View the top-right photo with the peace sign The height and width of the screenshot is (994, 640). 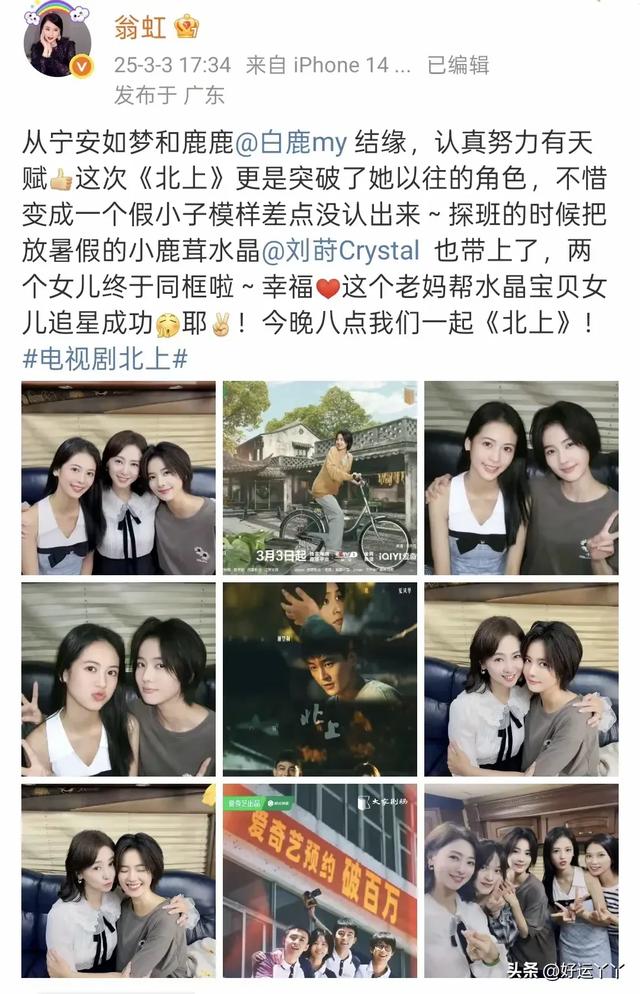point(521,478)
